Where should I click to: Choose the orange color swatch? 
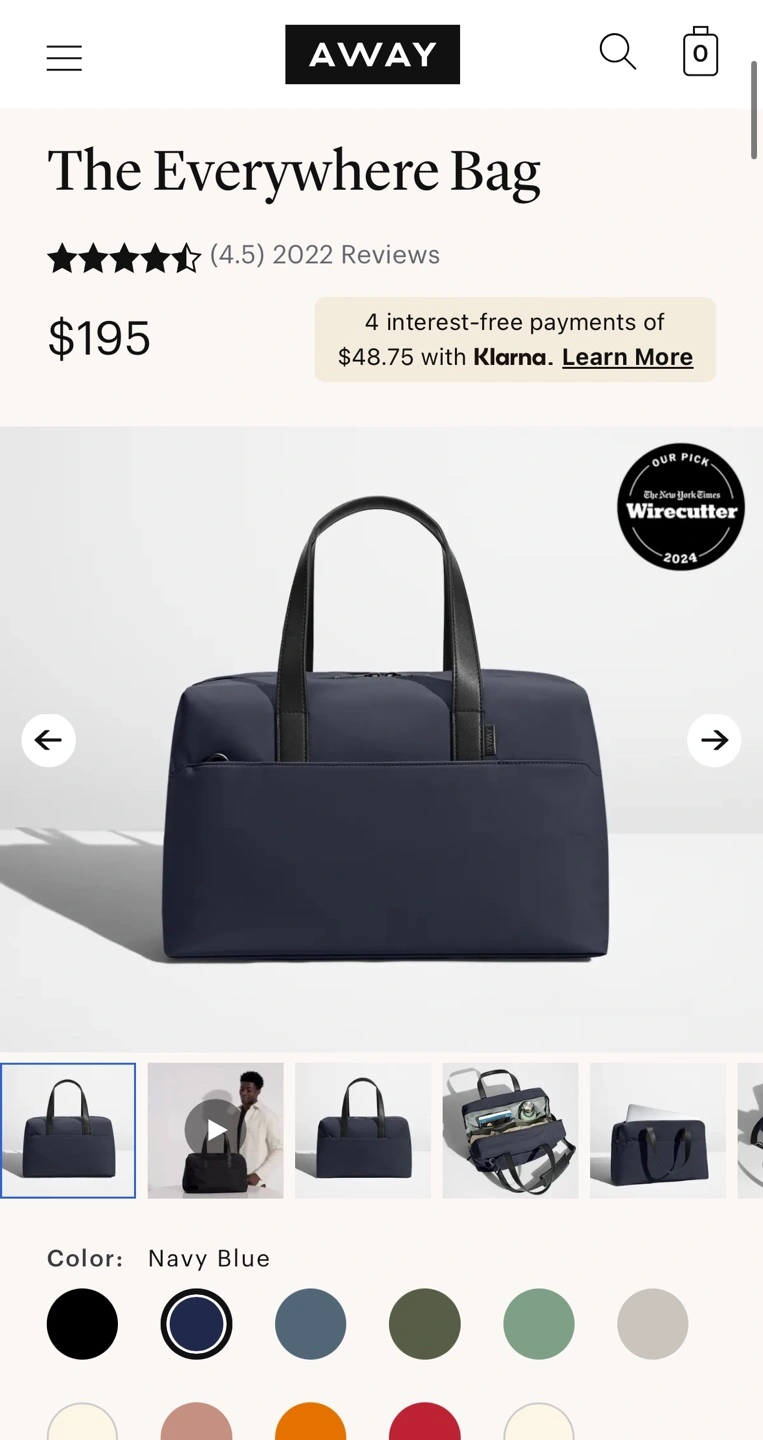pyautogui.click(x=310, y=1422)
